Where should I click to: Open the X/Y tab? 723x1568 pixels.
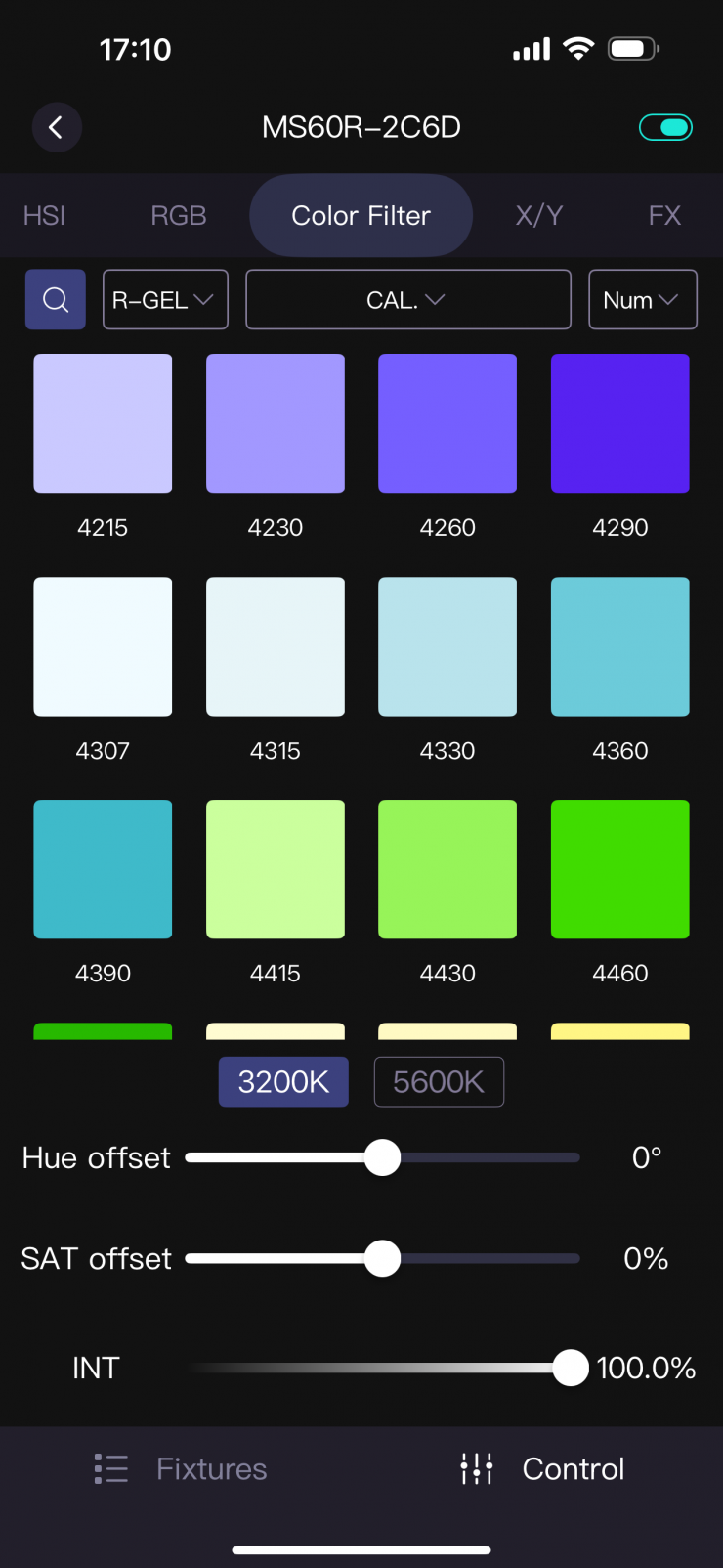coord(539,215)
